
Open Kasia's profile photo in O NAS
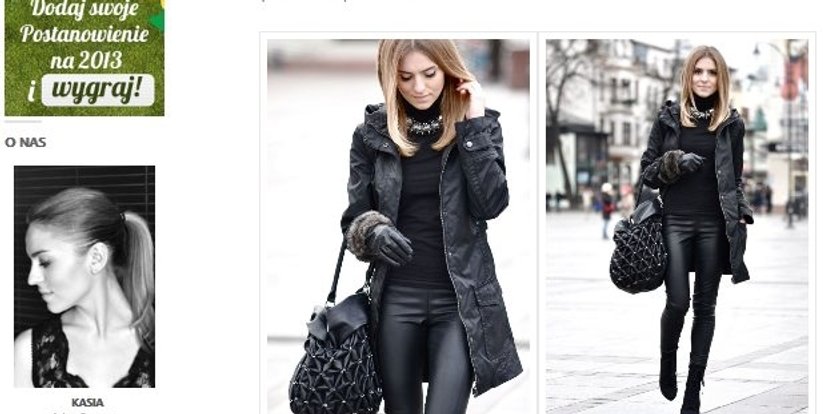click(84, 276)
